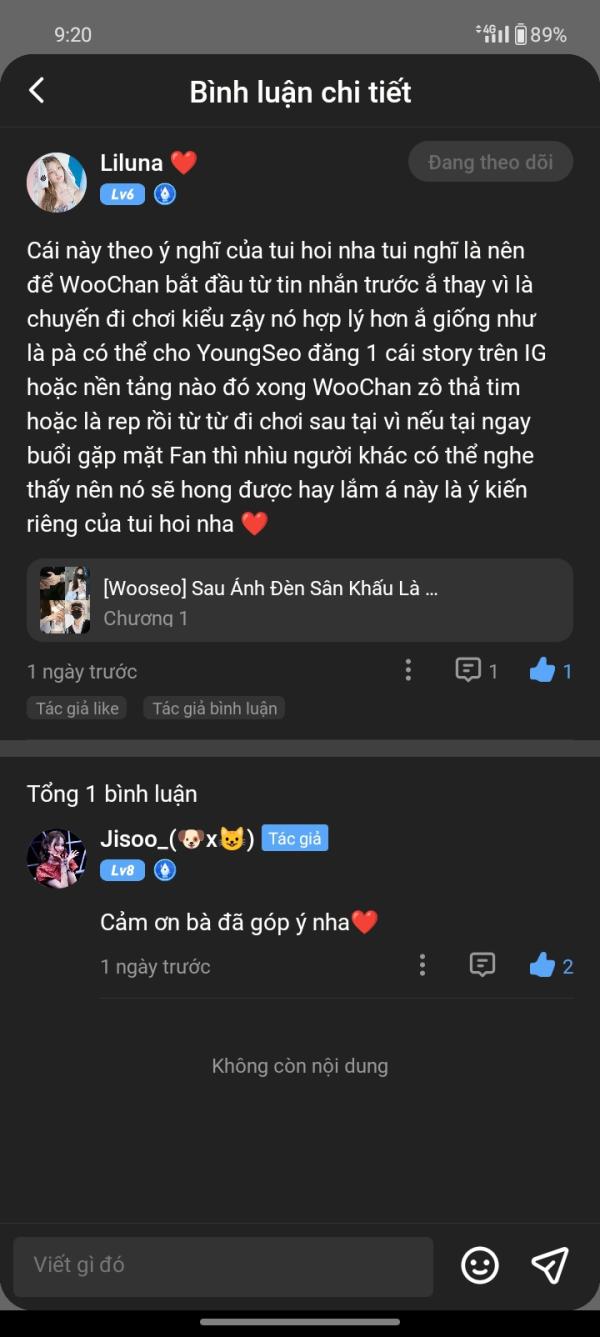
Task: Tap the Đang theo dõi follow button
Action: tap(490, 162)
